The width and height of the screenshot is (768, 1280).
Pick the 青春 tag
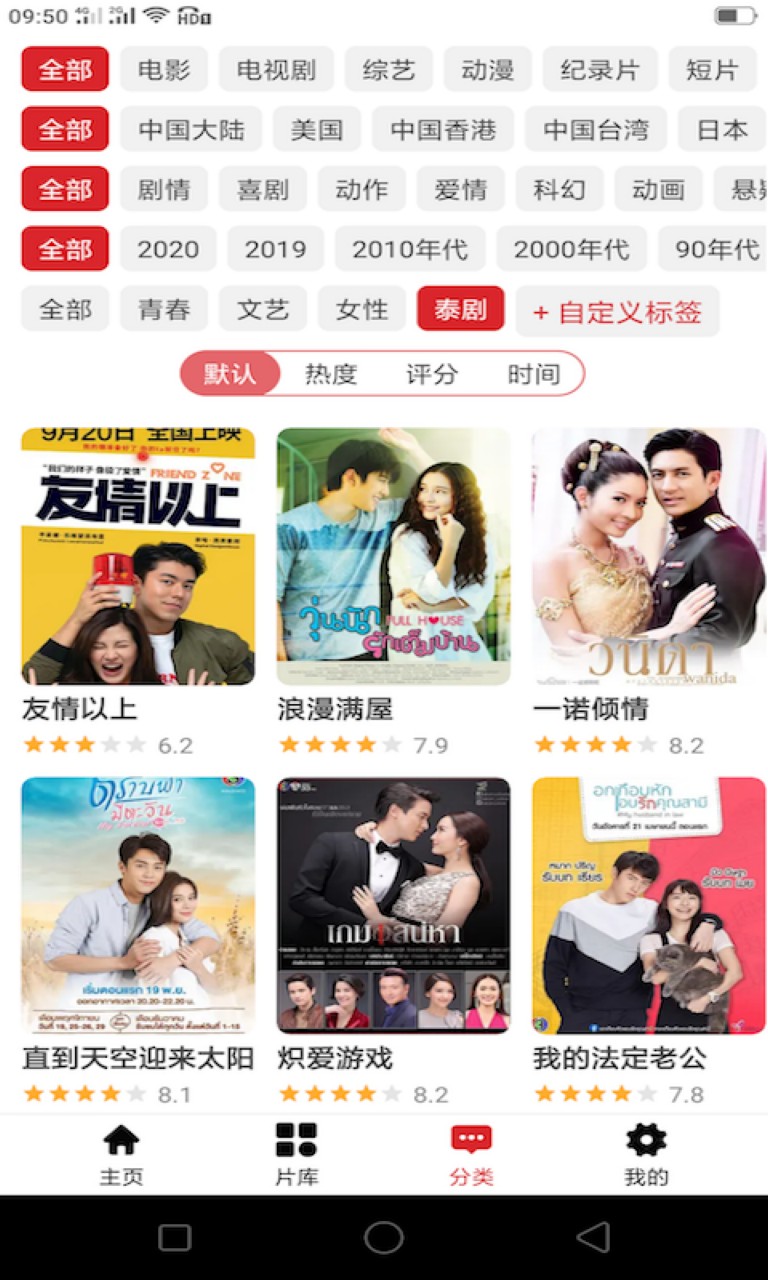(x=164, y=309)
